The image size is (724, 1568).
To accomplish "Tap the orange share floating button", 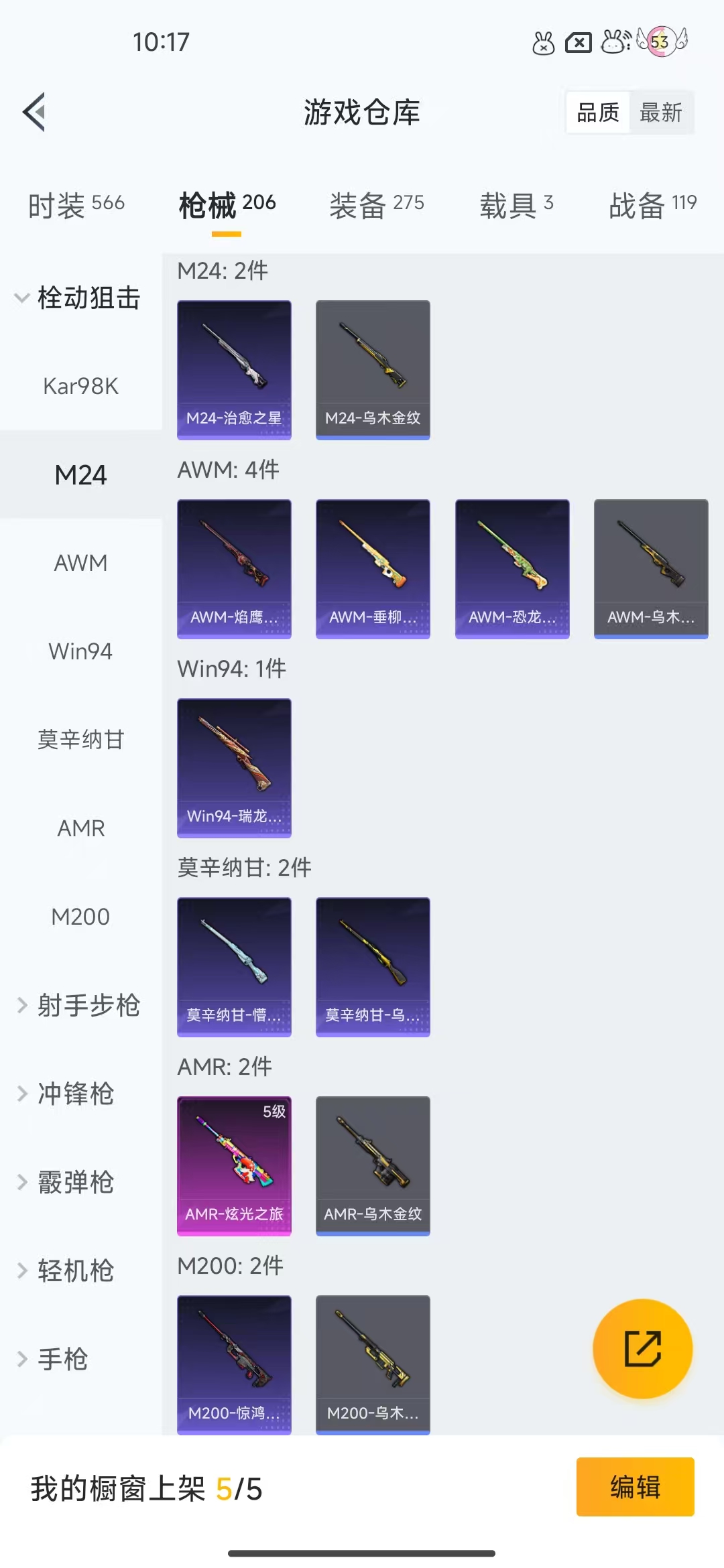I will (x=642, y=1348).
